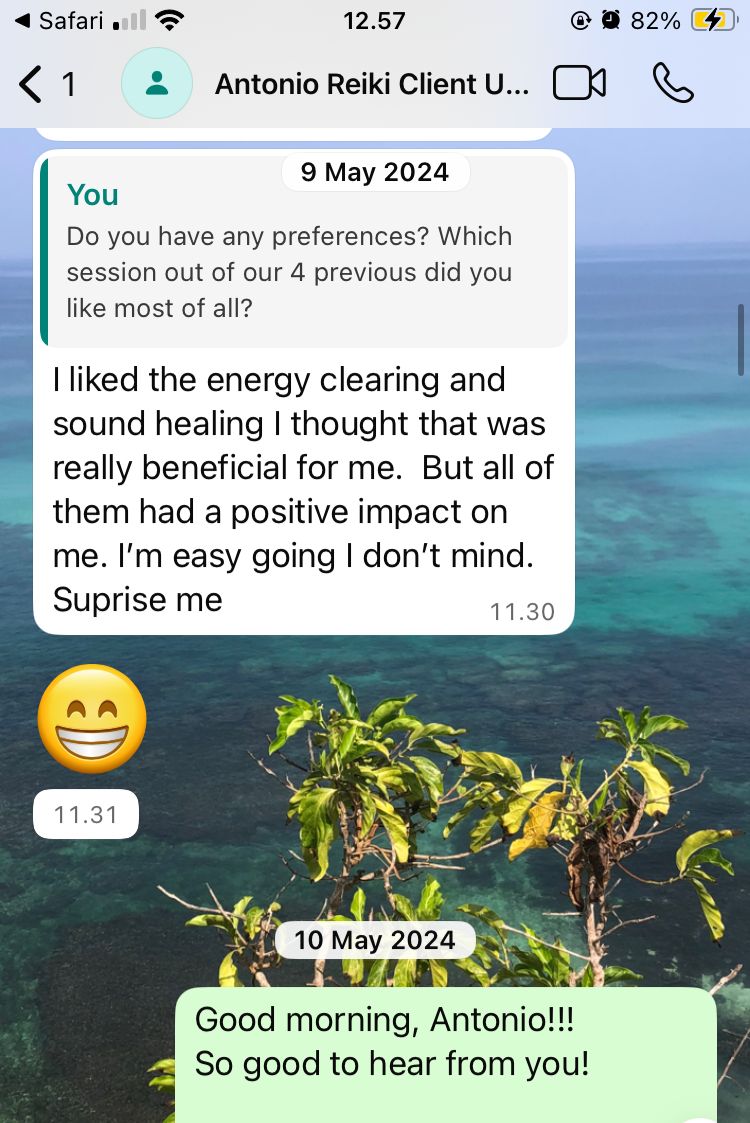Open Antonio Reiki Client contact info

[x=371, y=84]
